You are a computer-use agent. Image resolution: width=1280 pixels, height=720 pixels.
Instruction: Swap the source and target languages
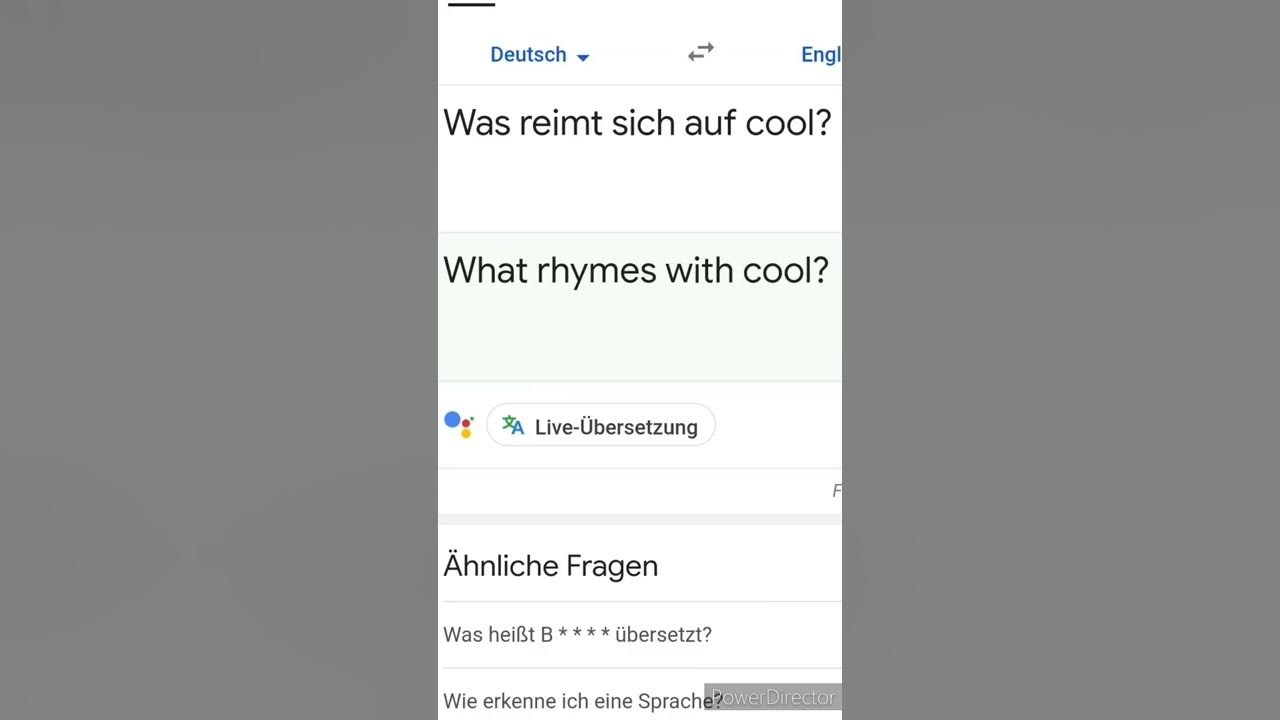click(701, 52)
